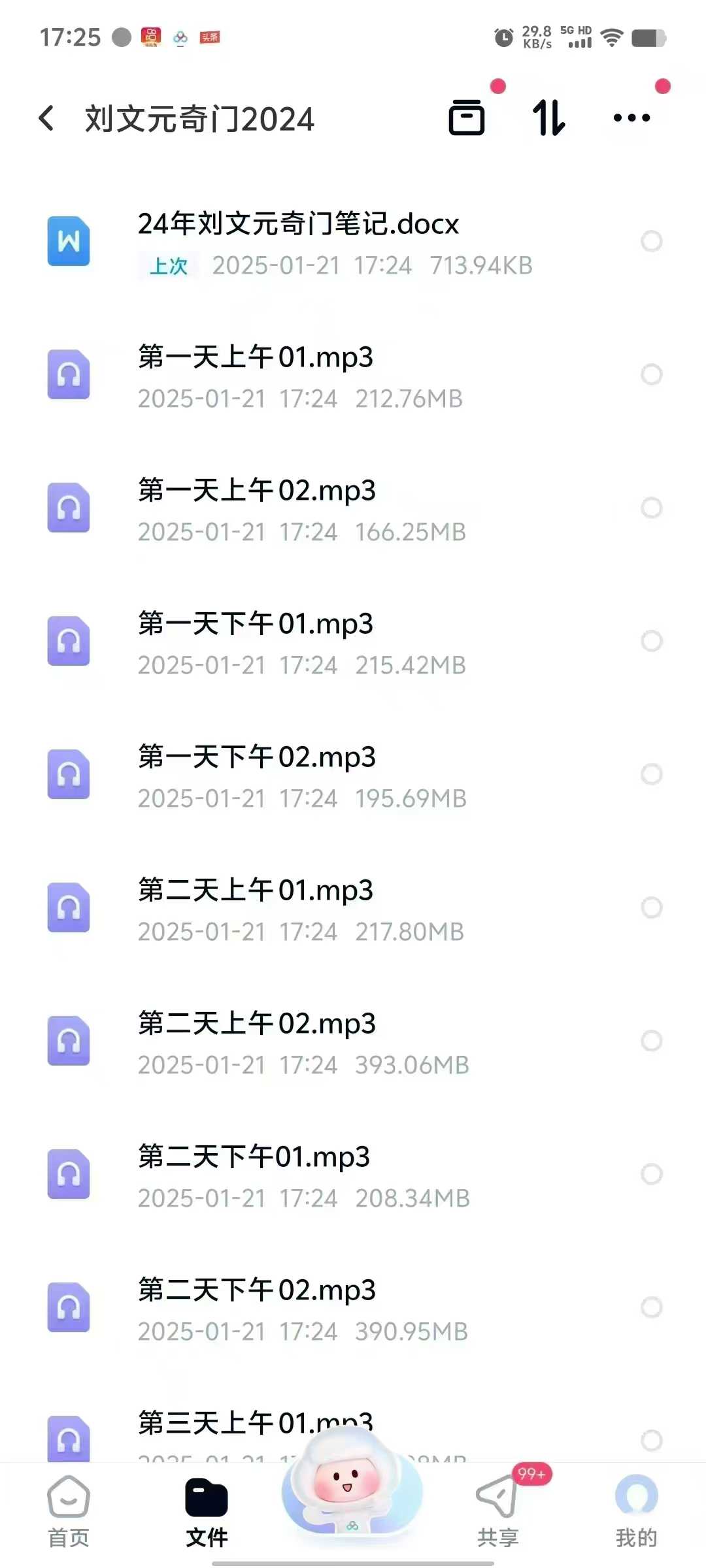Open the transfer list box icon
Screen dimensions: 706x1568
coord(467,118)
